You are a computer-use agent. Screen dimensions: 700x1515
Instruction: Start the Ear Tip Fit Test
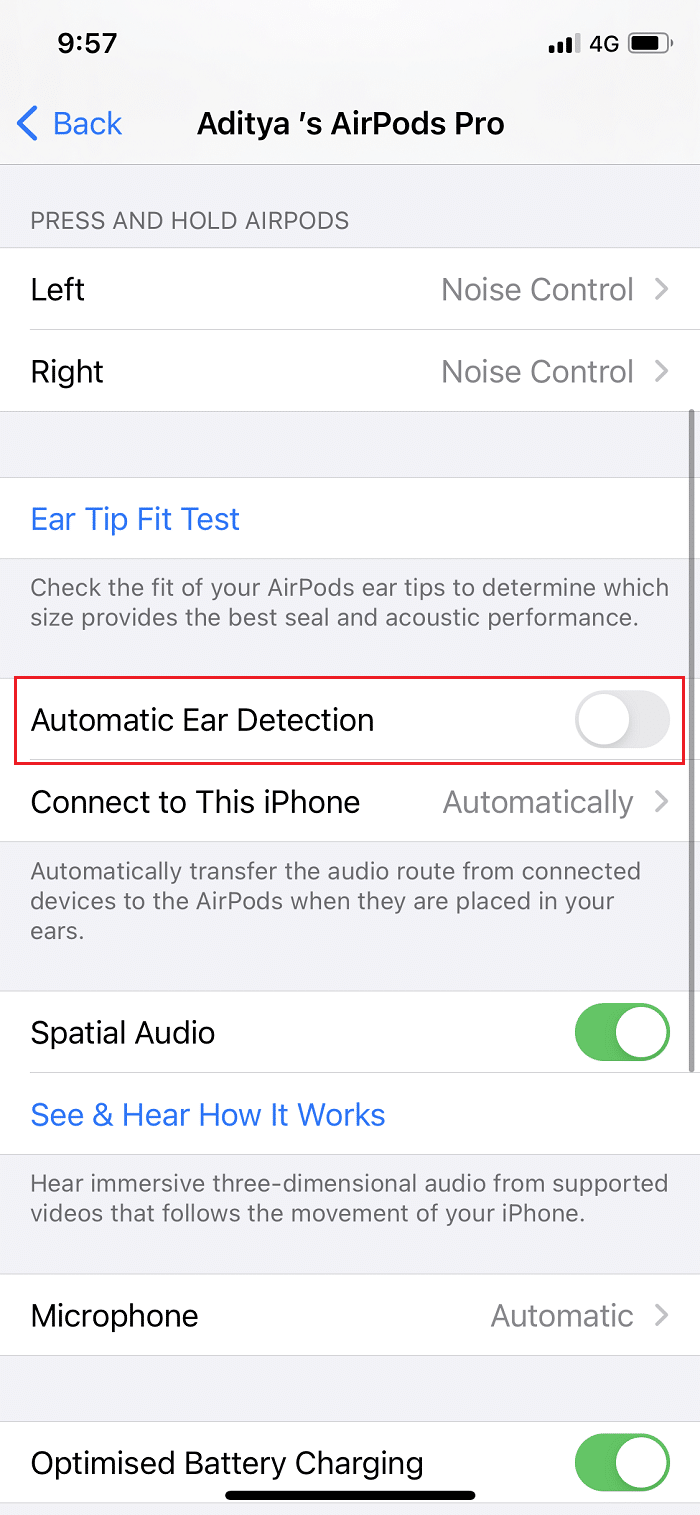[136, 519]
